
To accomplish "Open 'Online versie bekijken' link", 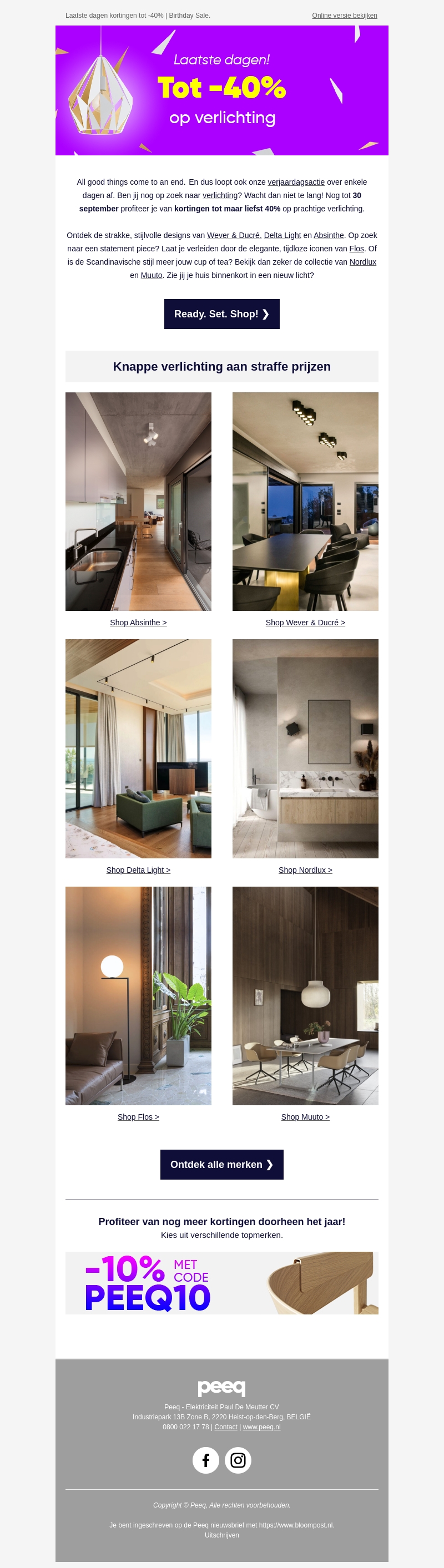I will click(x=344, y=15).
